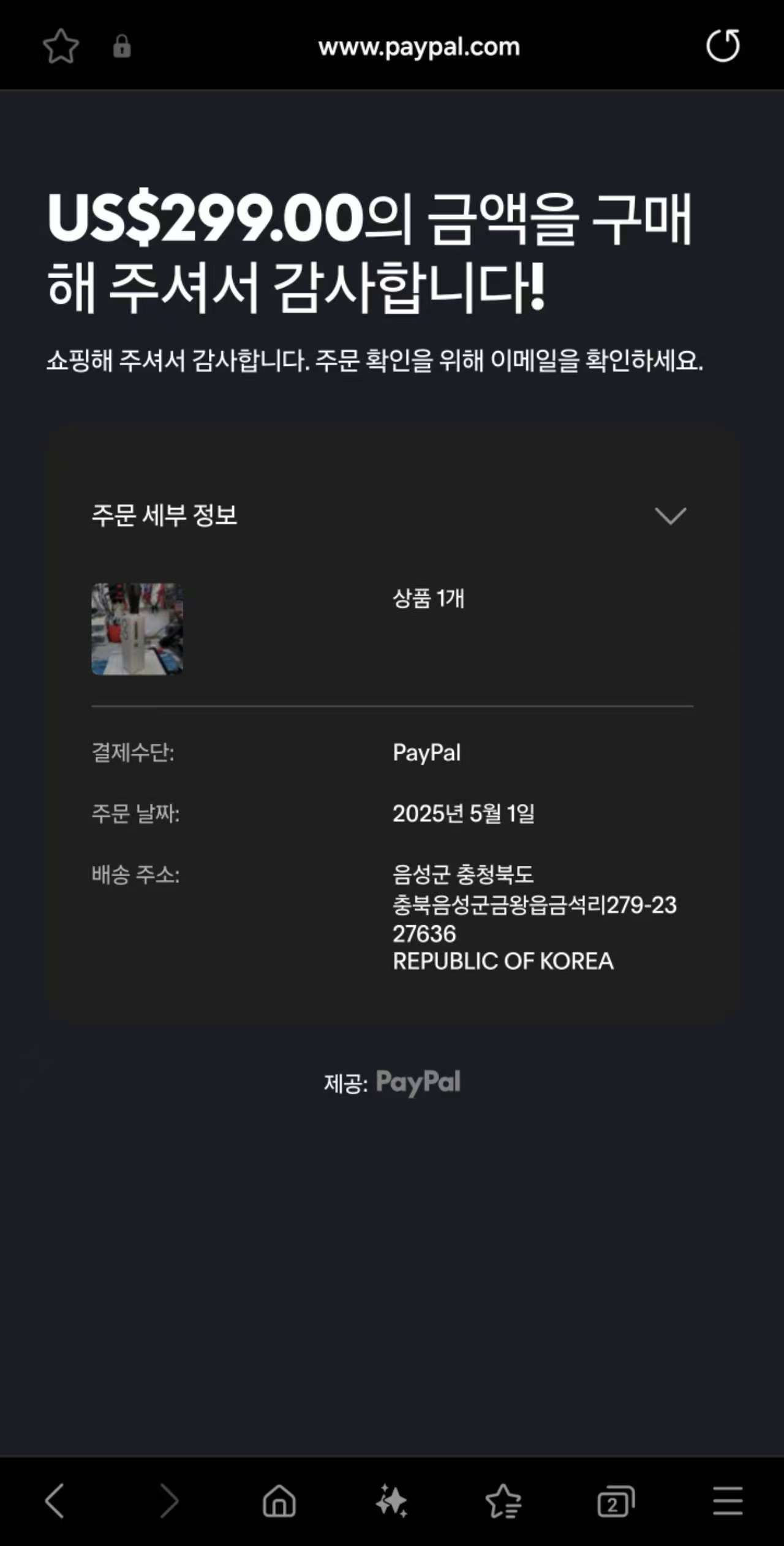
Task: Show the open tabs switcher
Action: tap(616, 1501)
